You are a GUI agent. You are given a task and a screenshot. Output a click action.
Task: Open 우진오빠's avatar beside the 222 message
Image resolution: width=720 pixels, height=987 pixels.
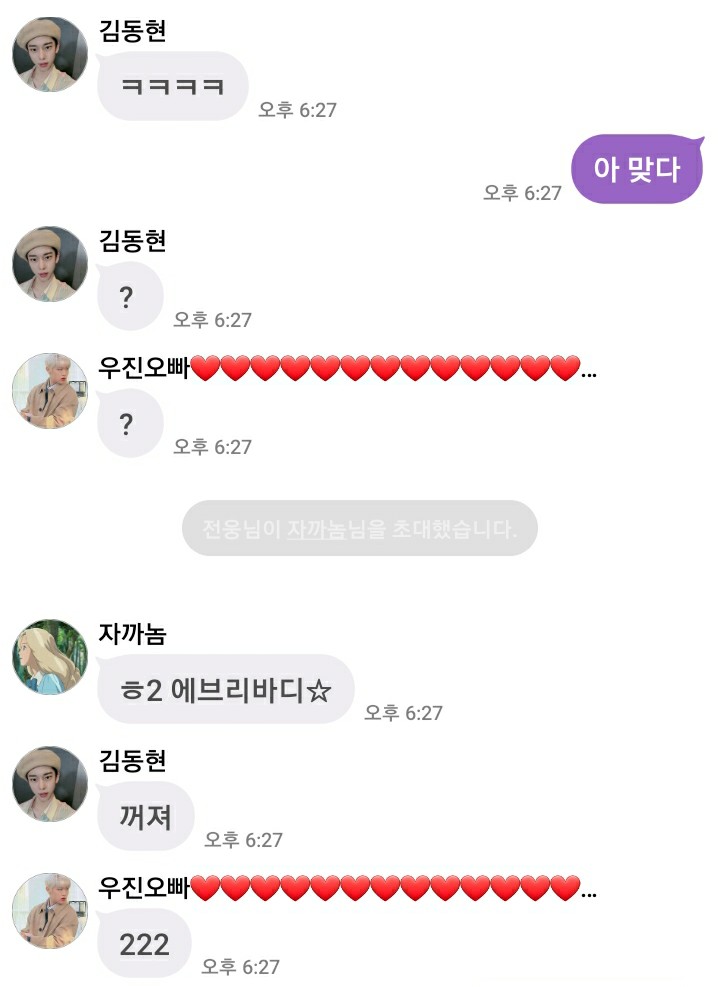pyautogui.click(x=50, y=911)
